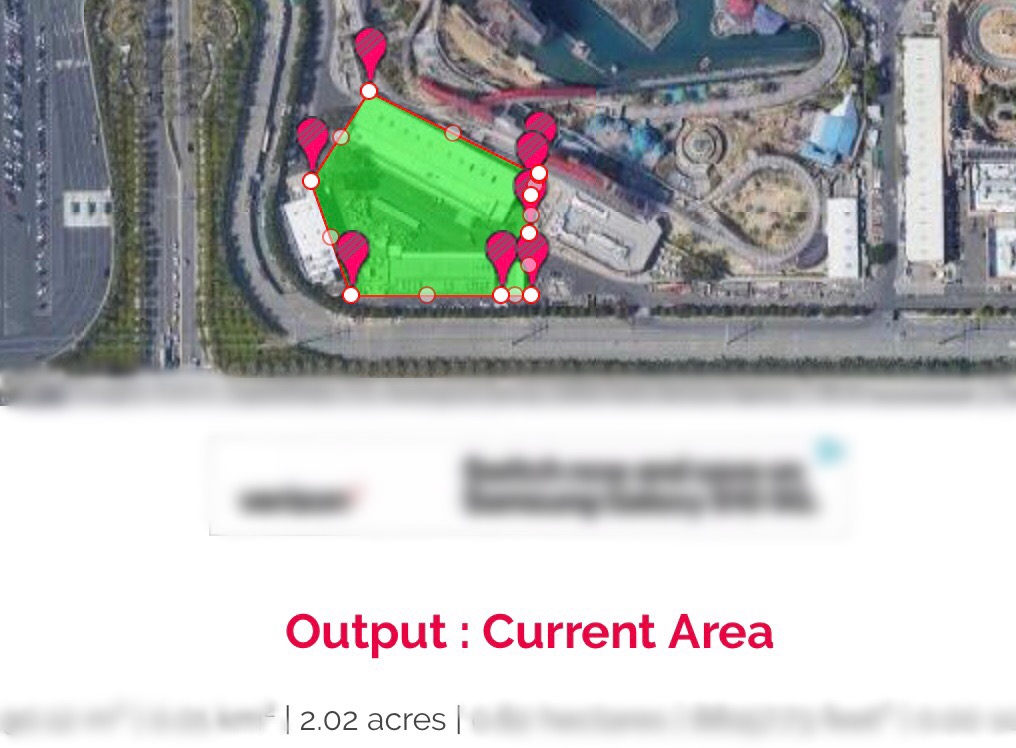This screenshot has height=748, width=1016.
Task: Tap the AdChoices icon on the ad
Action: pos(829,452)
